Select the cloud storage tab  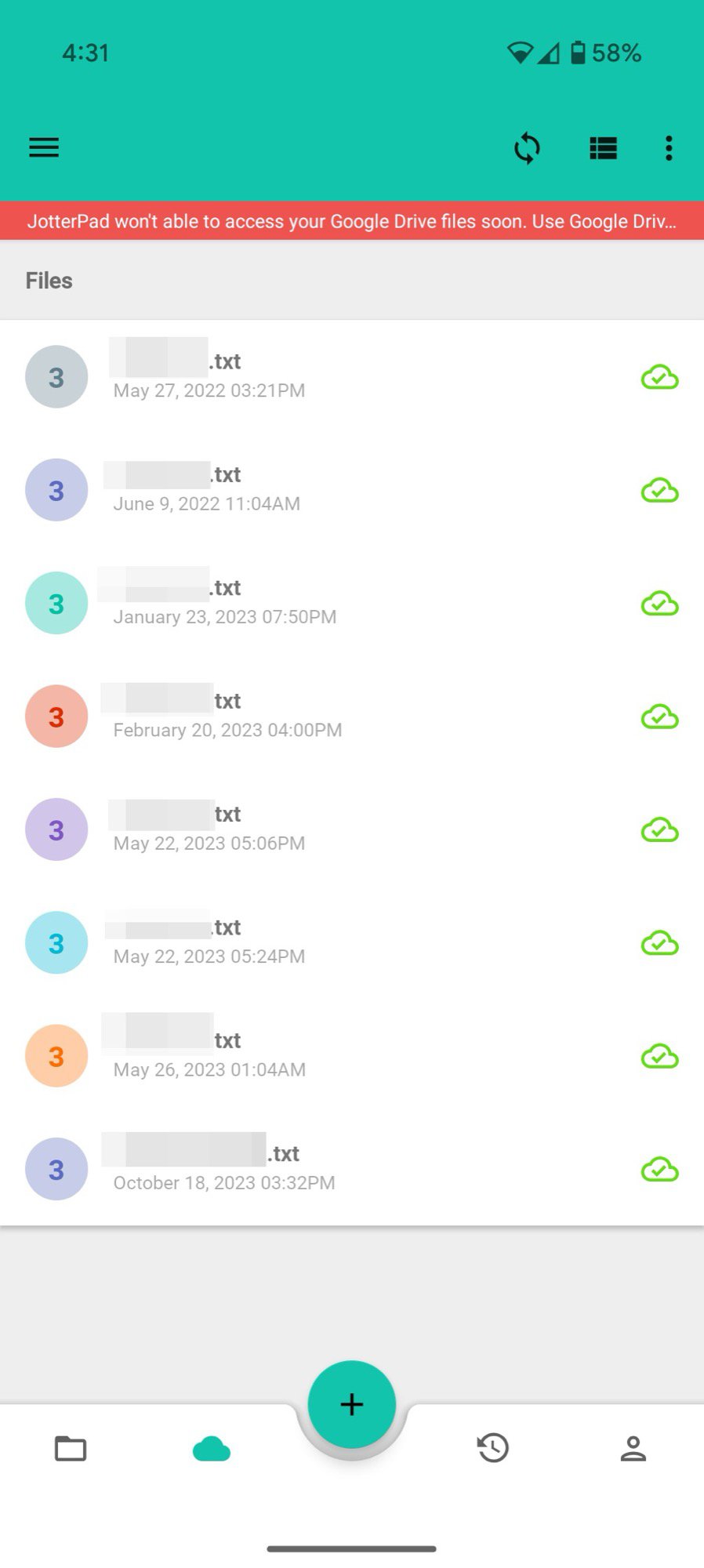click(x=212, y=1448)
